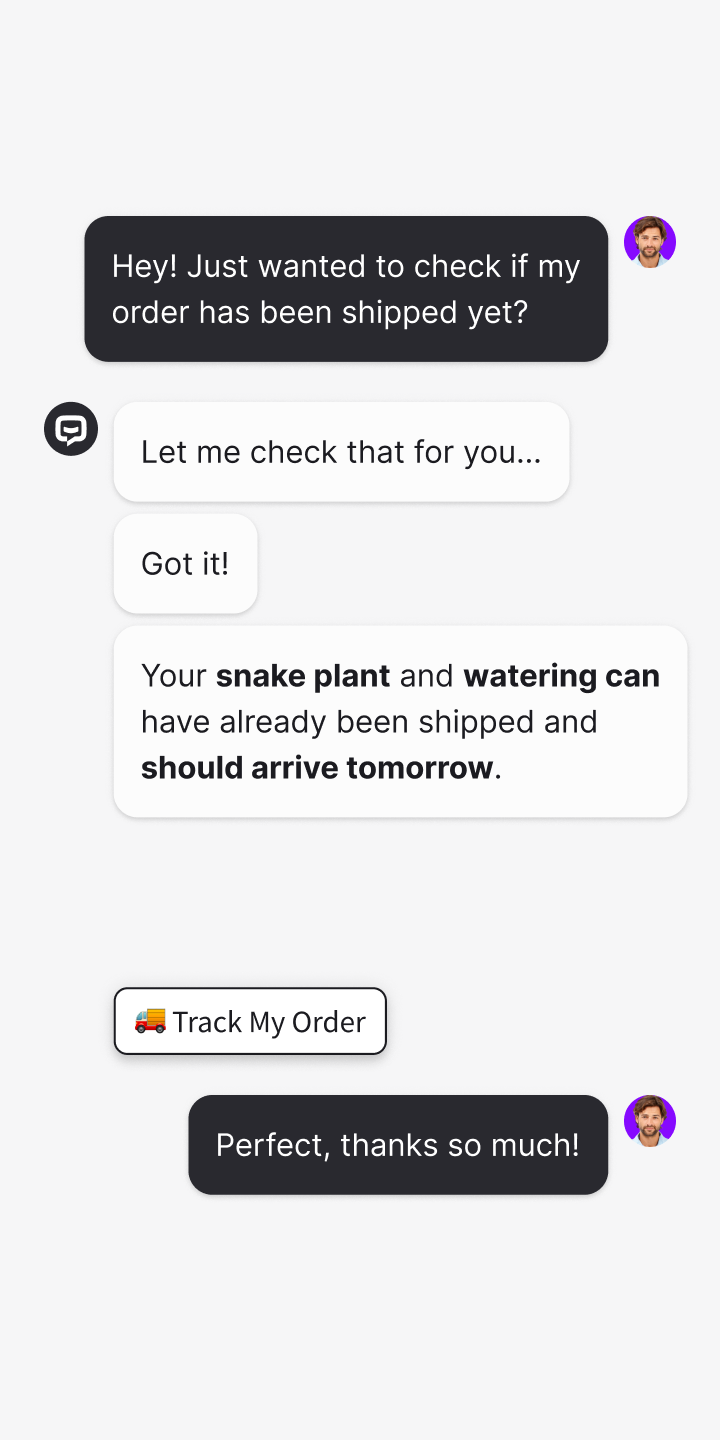Image resolution: width=720 pixels, height=1440 pixels.
Task: Click the Got it! chat bubble
Action: pyautogui.click(x=185, y=563)
